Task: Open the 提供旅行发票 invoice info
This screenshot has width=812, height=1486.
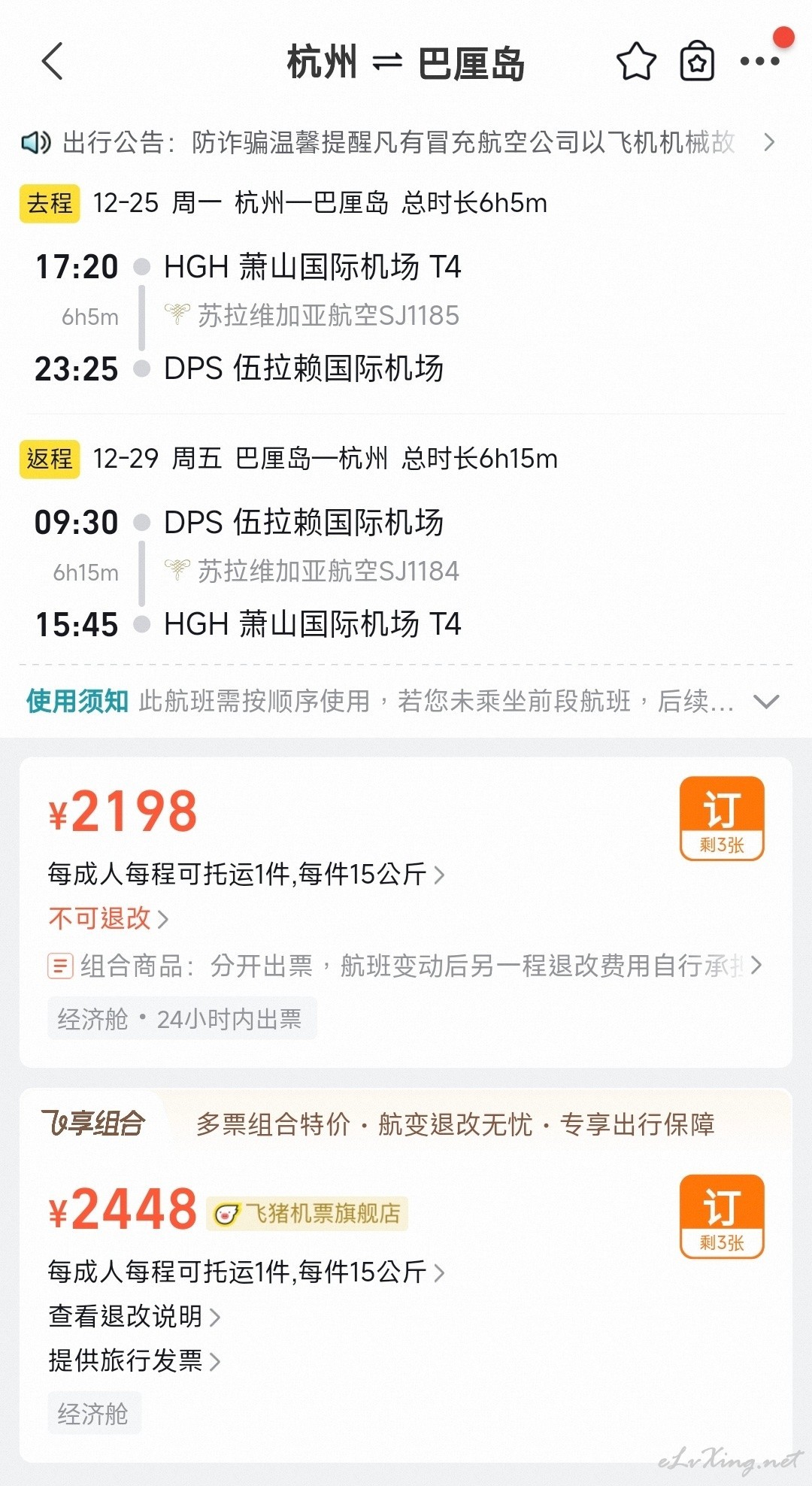Action: point(135,1360)
